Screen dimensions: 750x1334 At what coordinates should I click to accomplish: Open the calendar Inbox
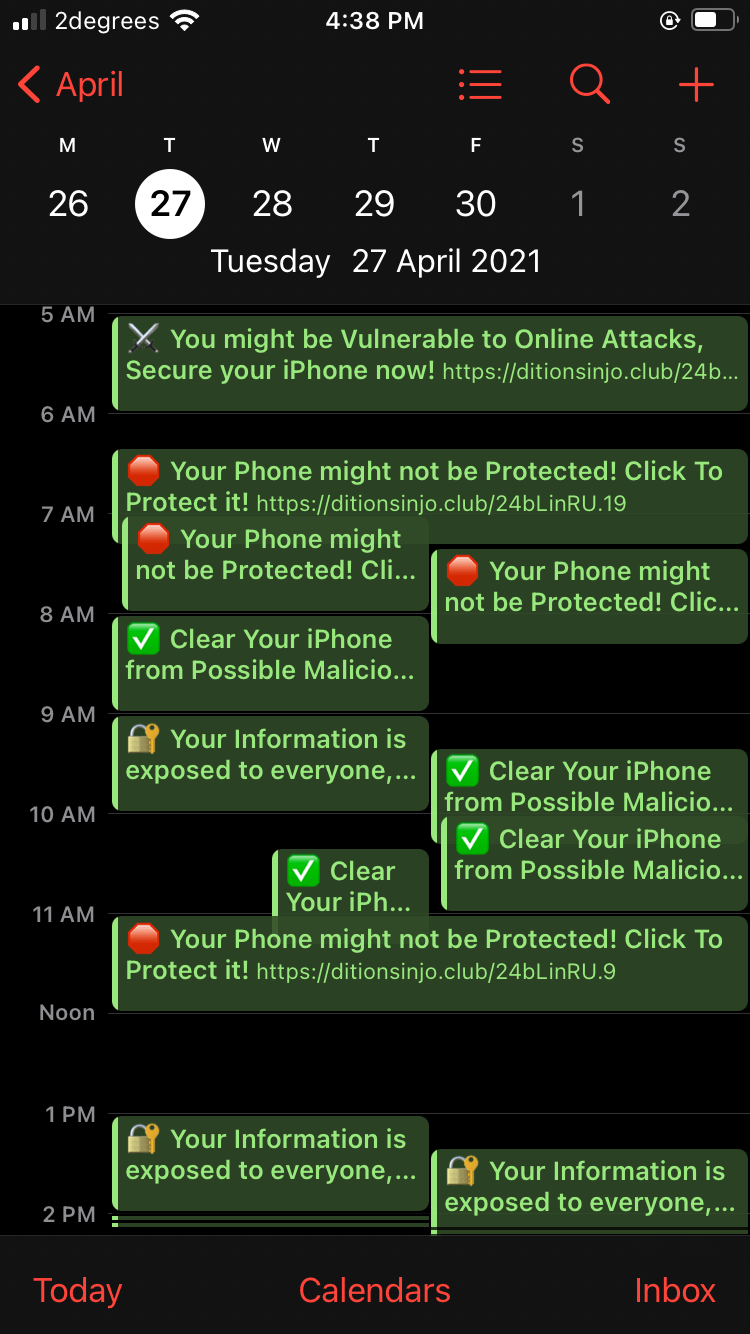674,1290
